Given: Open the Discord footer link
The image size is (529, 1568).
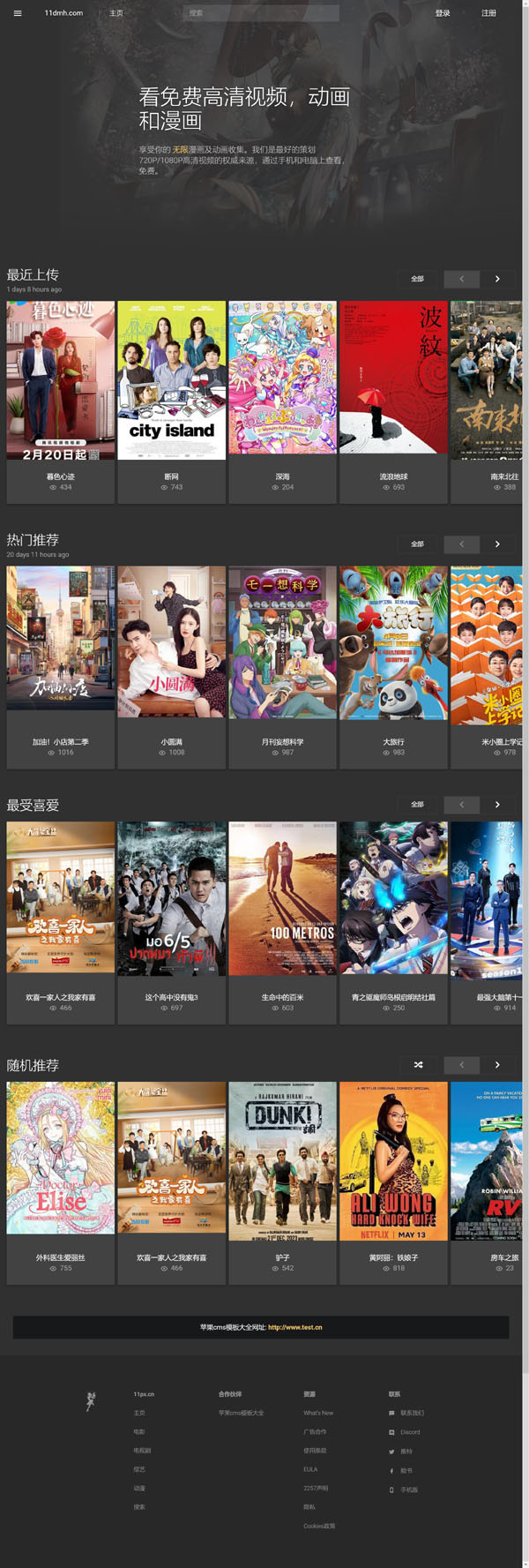Looking at the screenshot, I should 410,1432.
